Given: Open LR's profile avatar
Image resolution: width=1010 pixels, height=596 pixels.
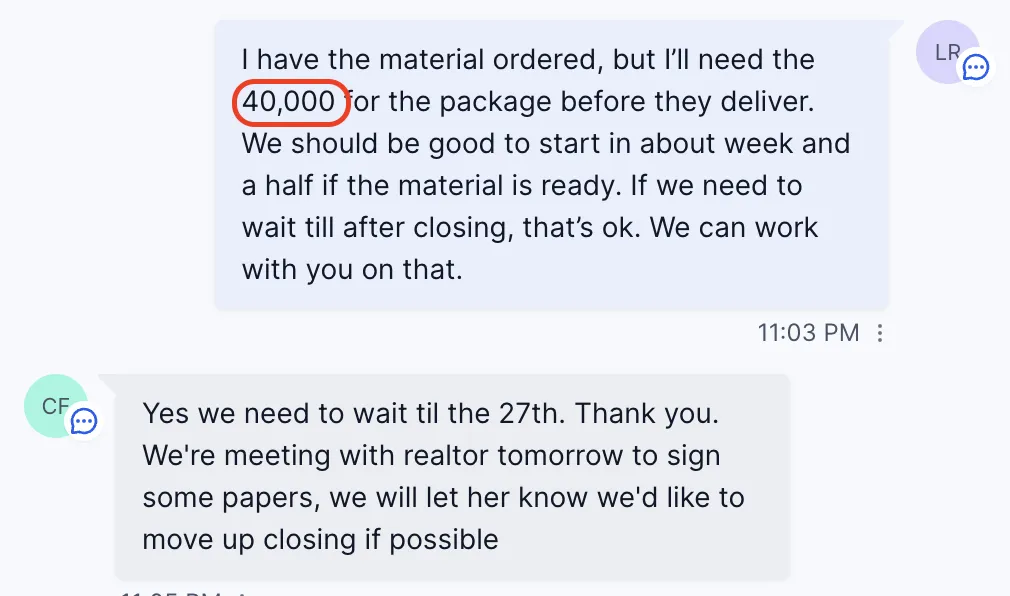Looking at the screenshot, I should [945, 52].
